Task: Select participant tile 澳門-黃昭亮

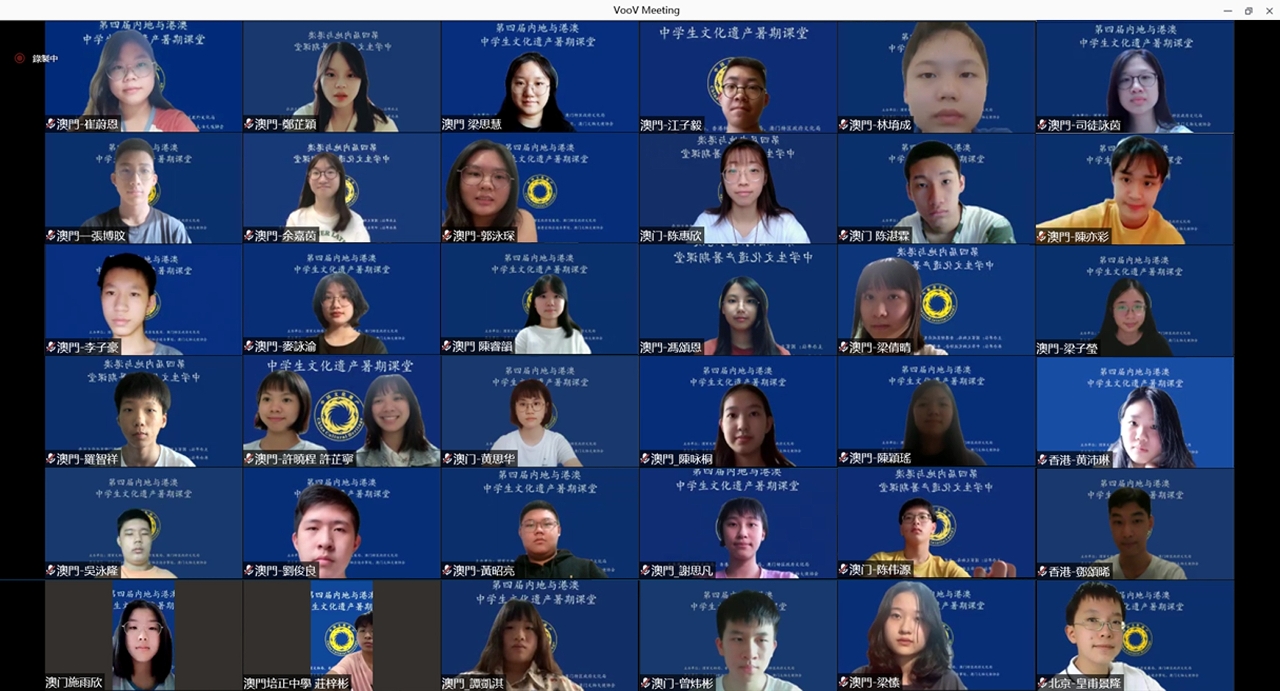Action: pyautogui.click(x=539, y=524)
